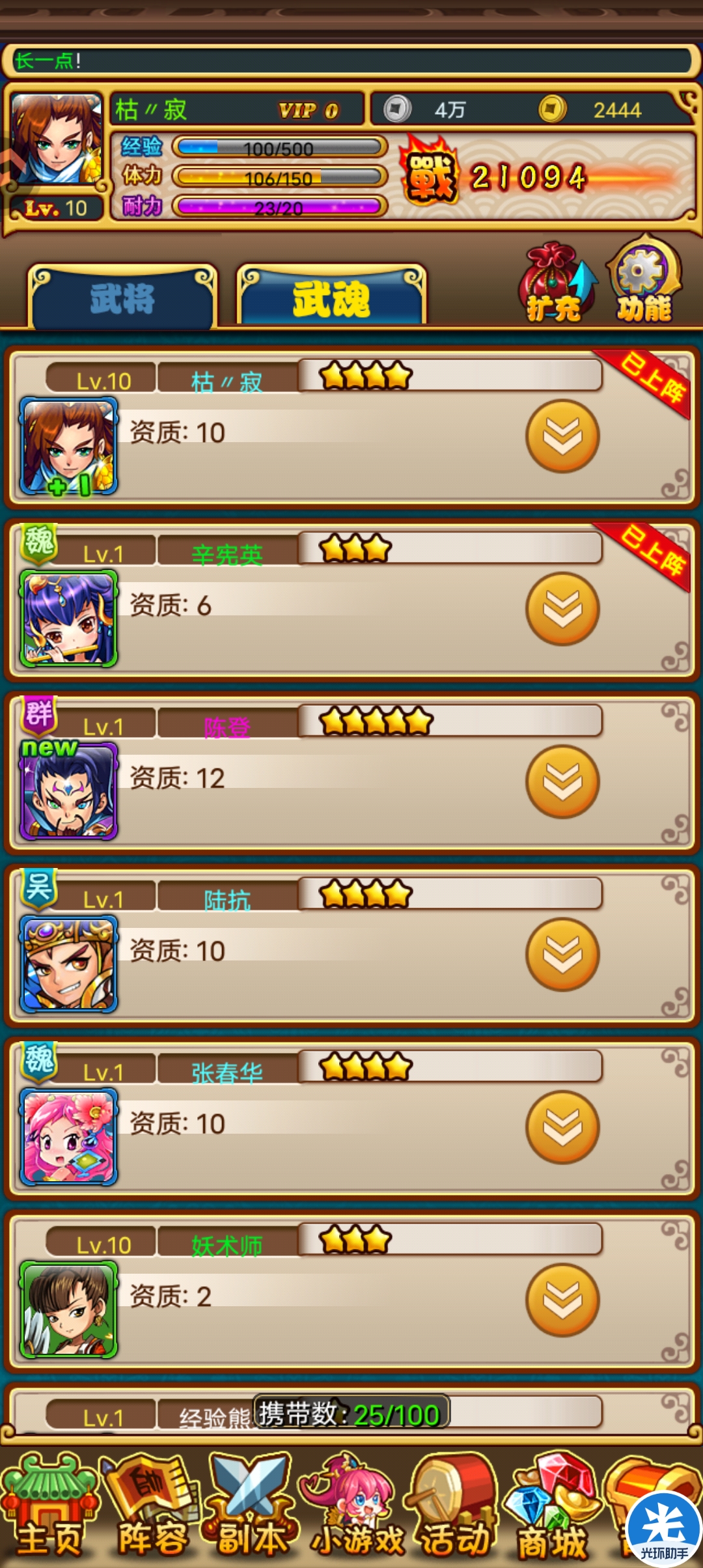Expand the 陆抗 hero card

(562, 955)
